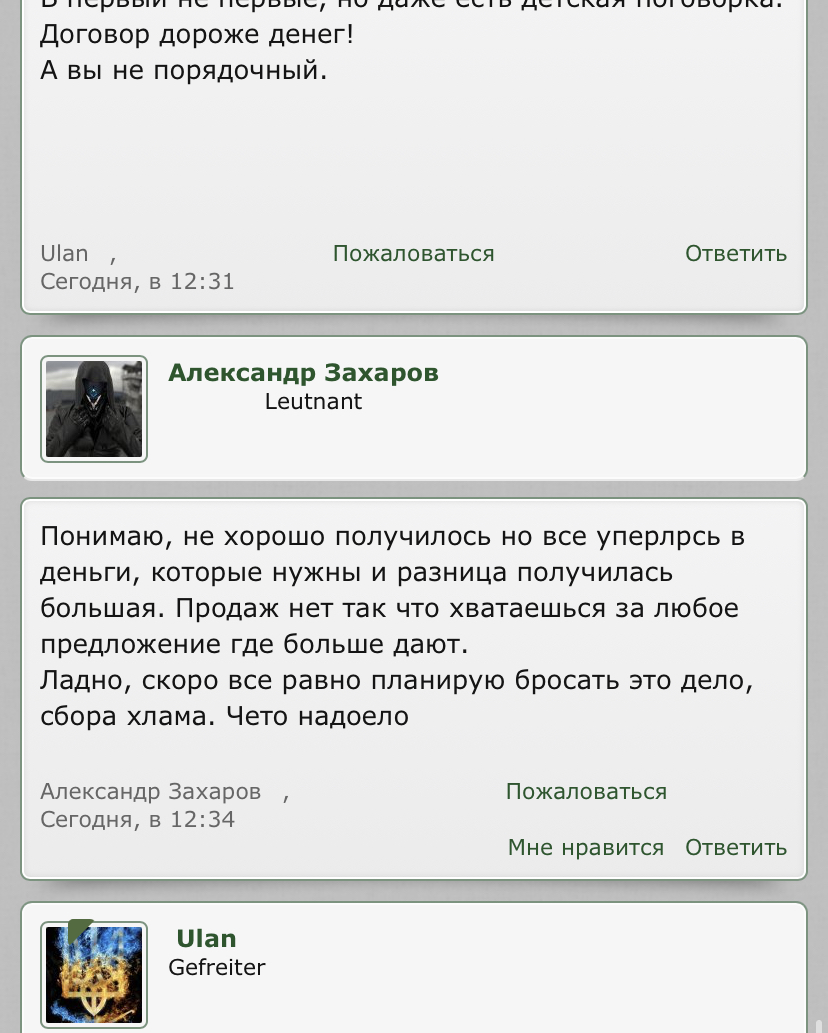
Task: Like Александр Захаров's post with Мне нравится
Action: pyautogui.click(x=585, y=847)
